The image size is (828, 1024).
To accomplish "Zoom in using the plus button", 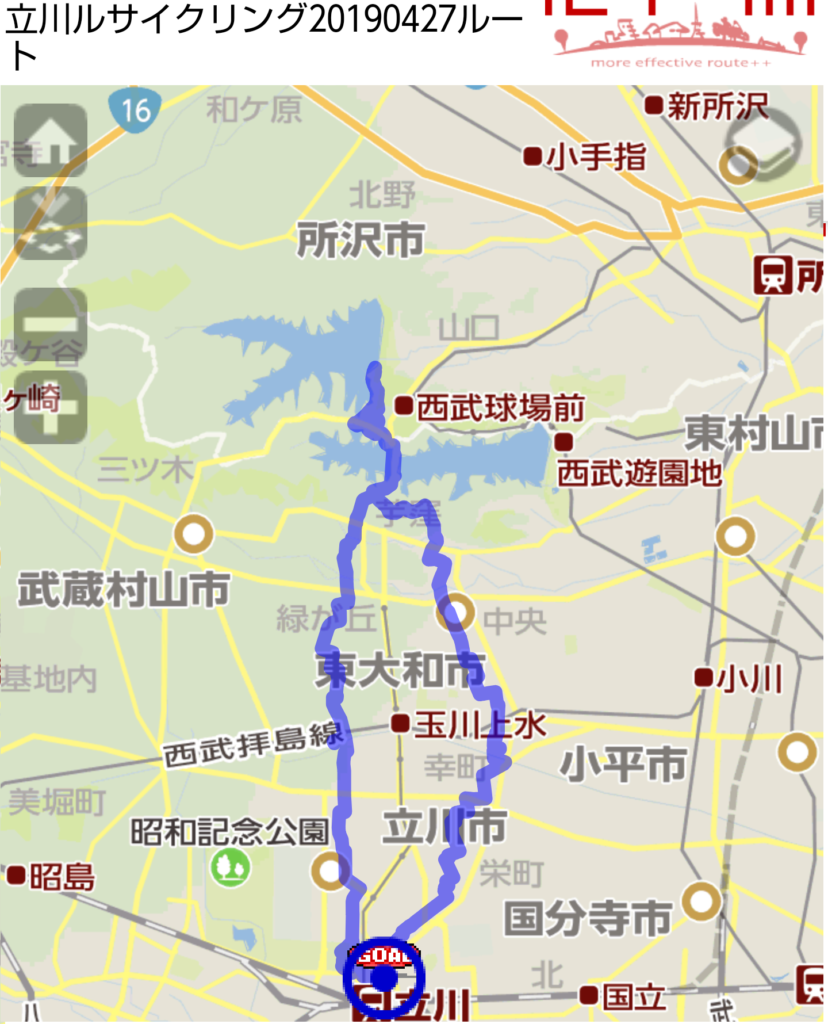I will click(50, 408).
